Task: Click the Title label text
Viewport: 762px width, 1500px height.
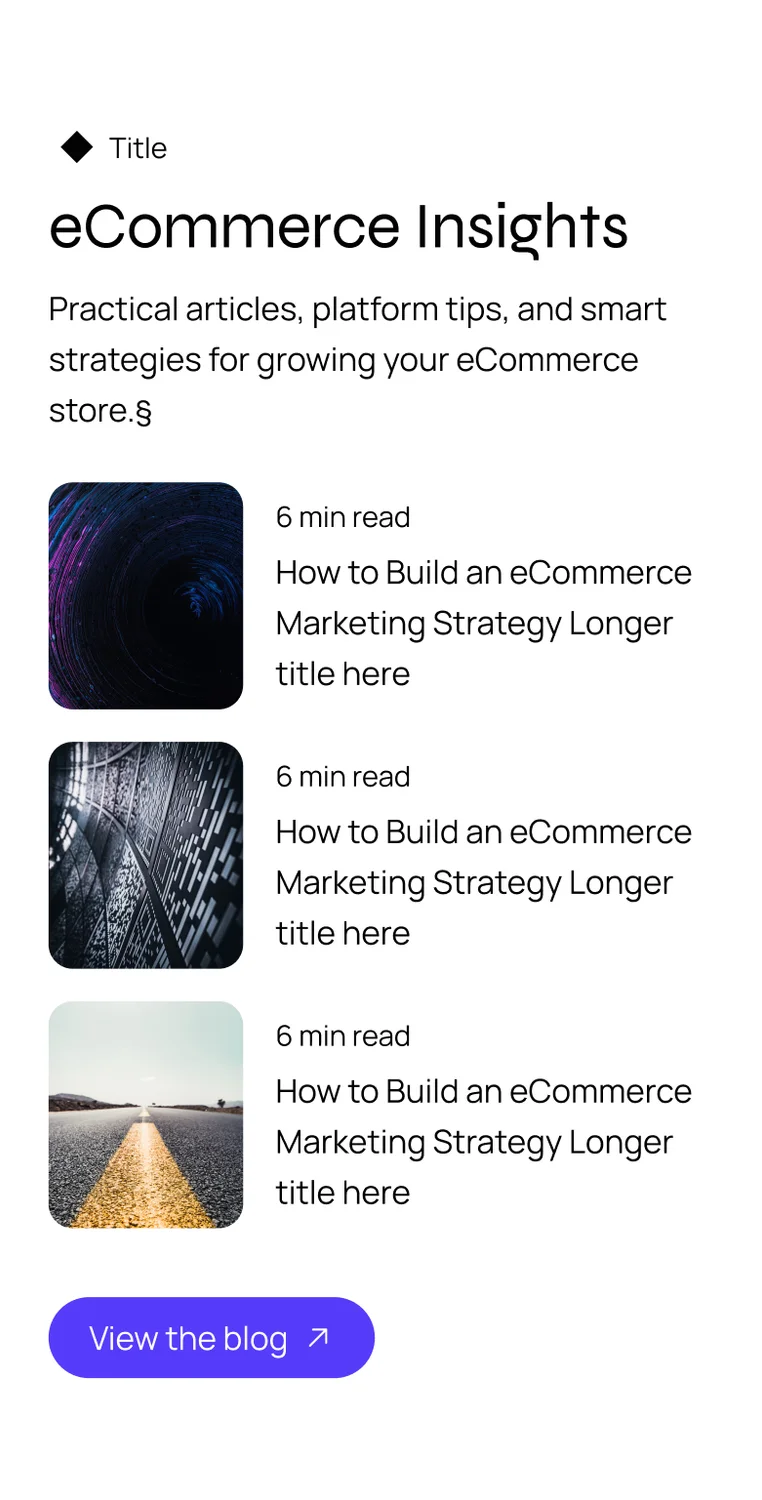Action: [138, 148]
